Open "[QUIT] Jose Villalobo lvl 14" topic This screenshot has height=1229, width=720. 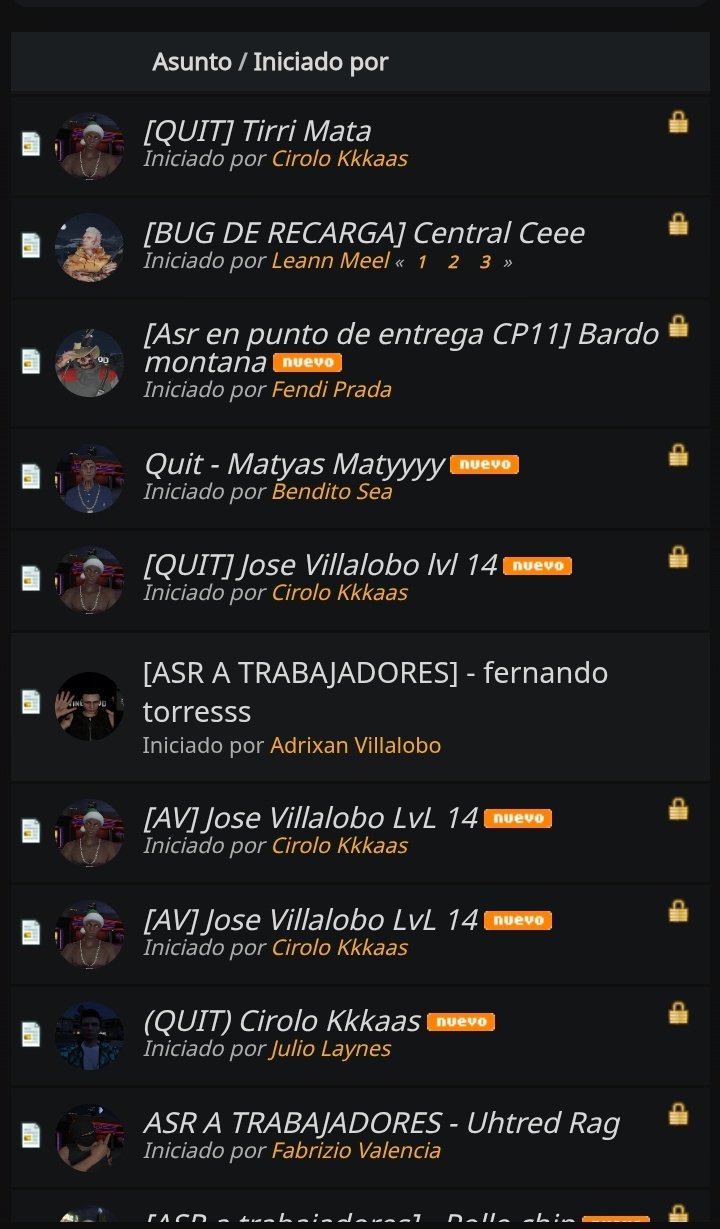tap(320, 565)
